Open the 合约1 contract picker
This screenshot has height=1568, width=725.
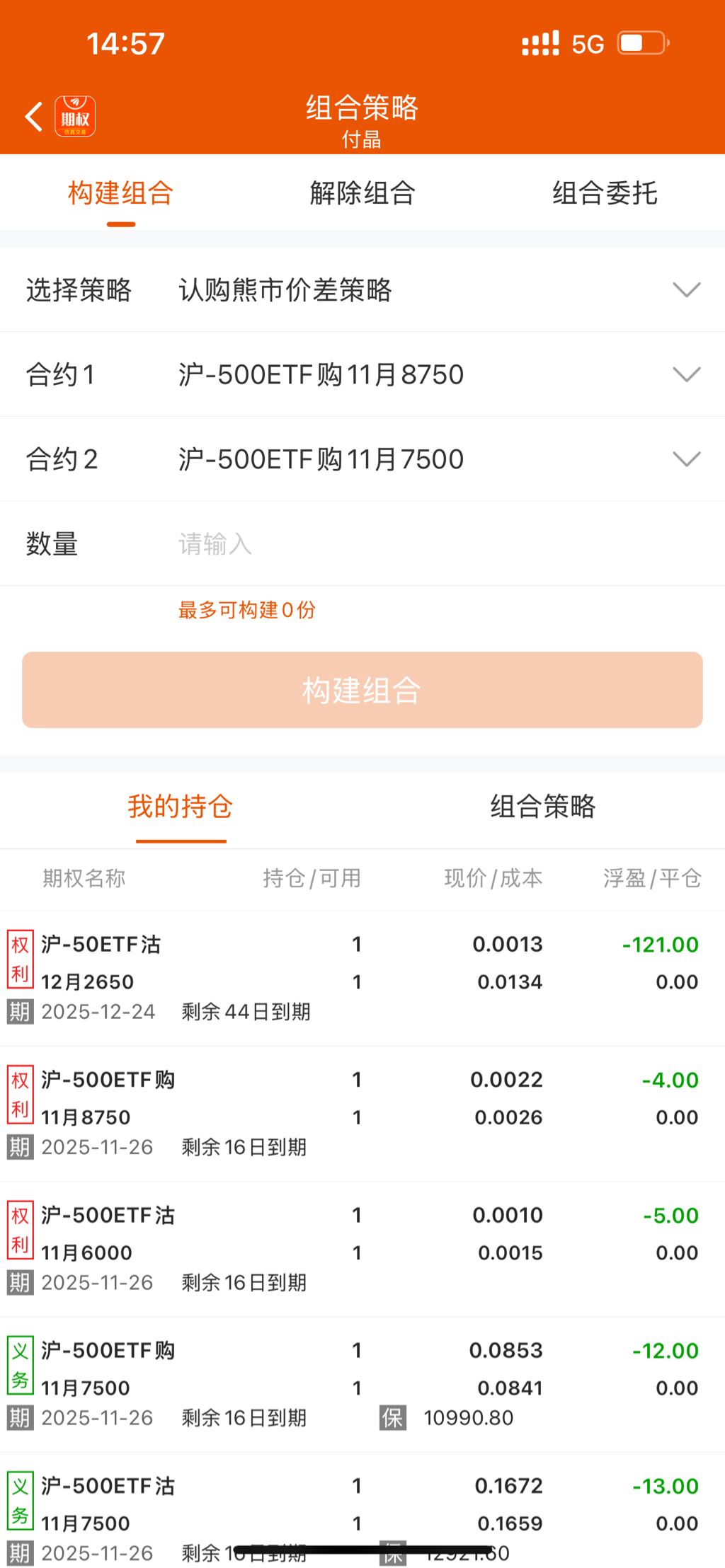439,374
